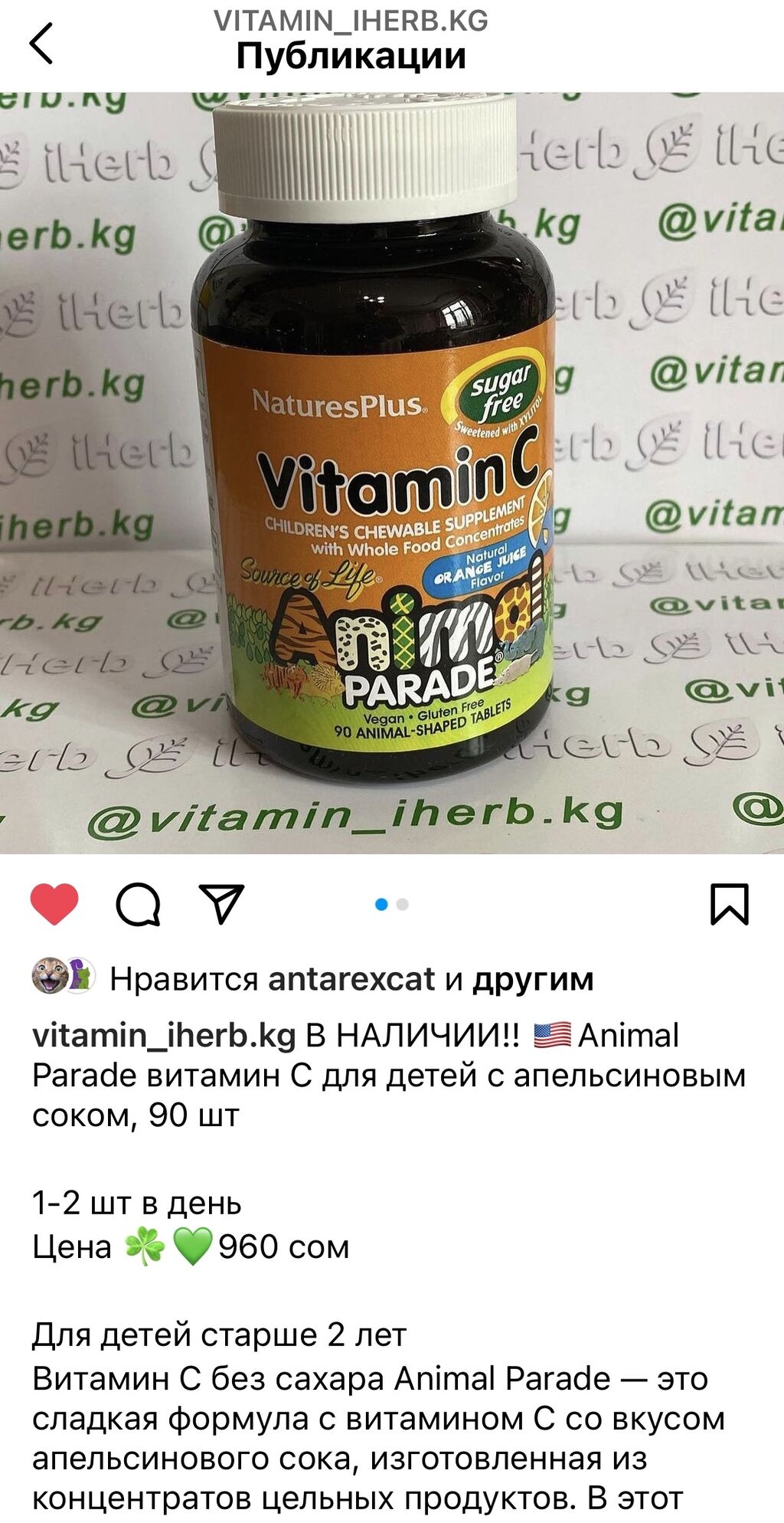This screenshot has height=1523, width=784.
Task: Save post with the bookmark icon
Action: tap(729, 904)
